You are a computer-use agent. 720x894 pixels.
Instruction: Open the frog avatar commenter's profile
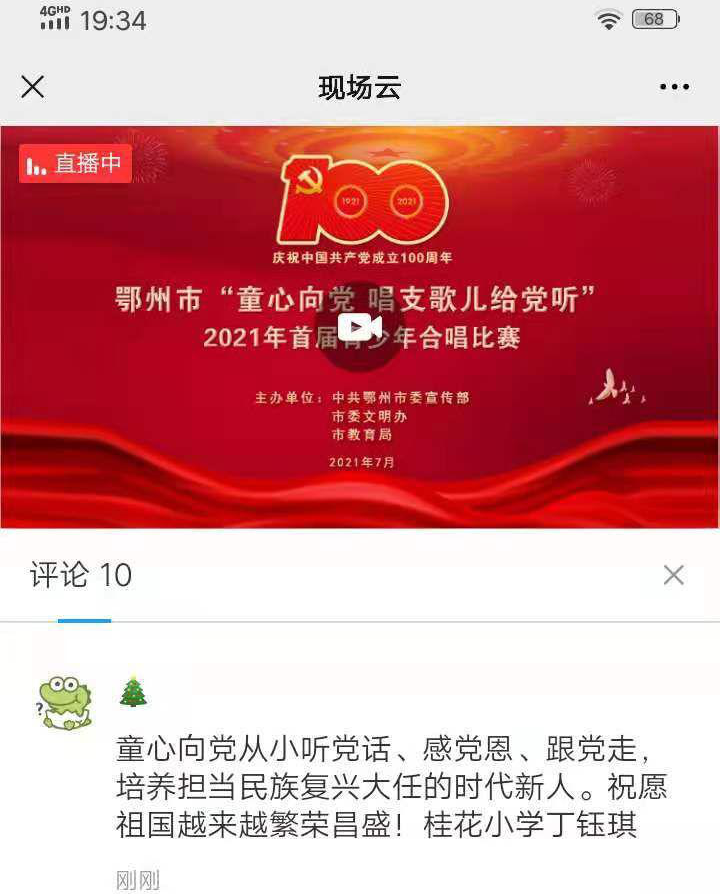pyautogui.click(x=65, y=702)
